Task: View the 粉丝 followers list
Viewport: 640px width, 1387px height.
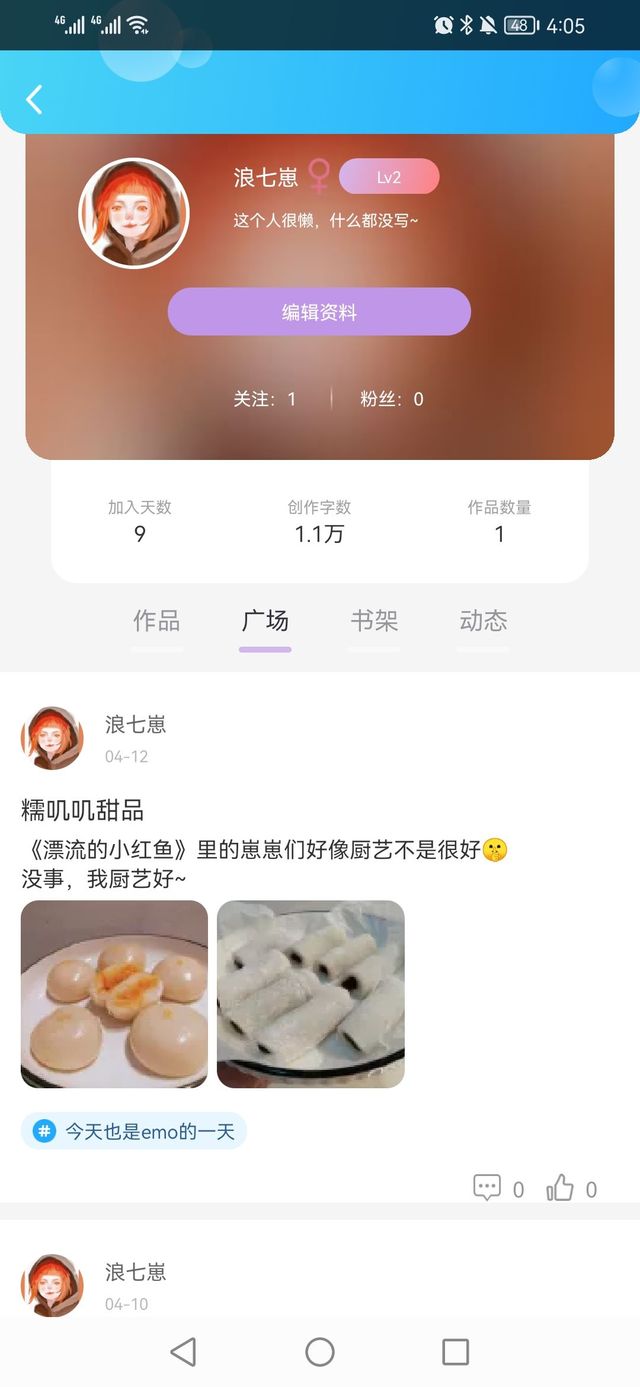Action: tap(392, 399)
